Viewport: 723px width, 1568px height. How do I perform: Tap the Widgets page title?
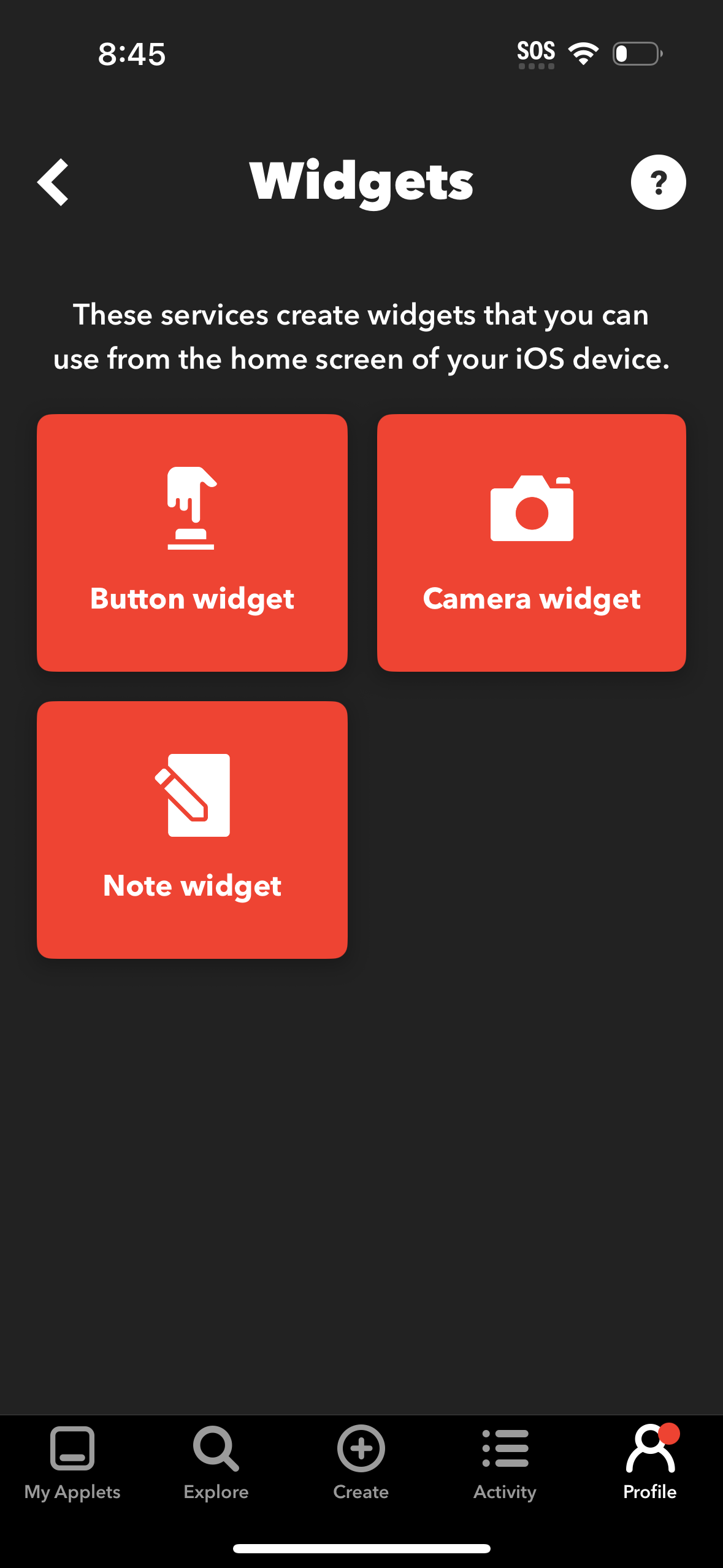coord(361,181)
